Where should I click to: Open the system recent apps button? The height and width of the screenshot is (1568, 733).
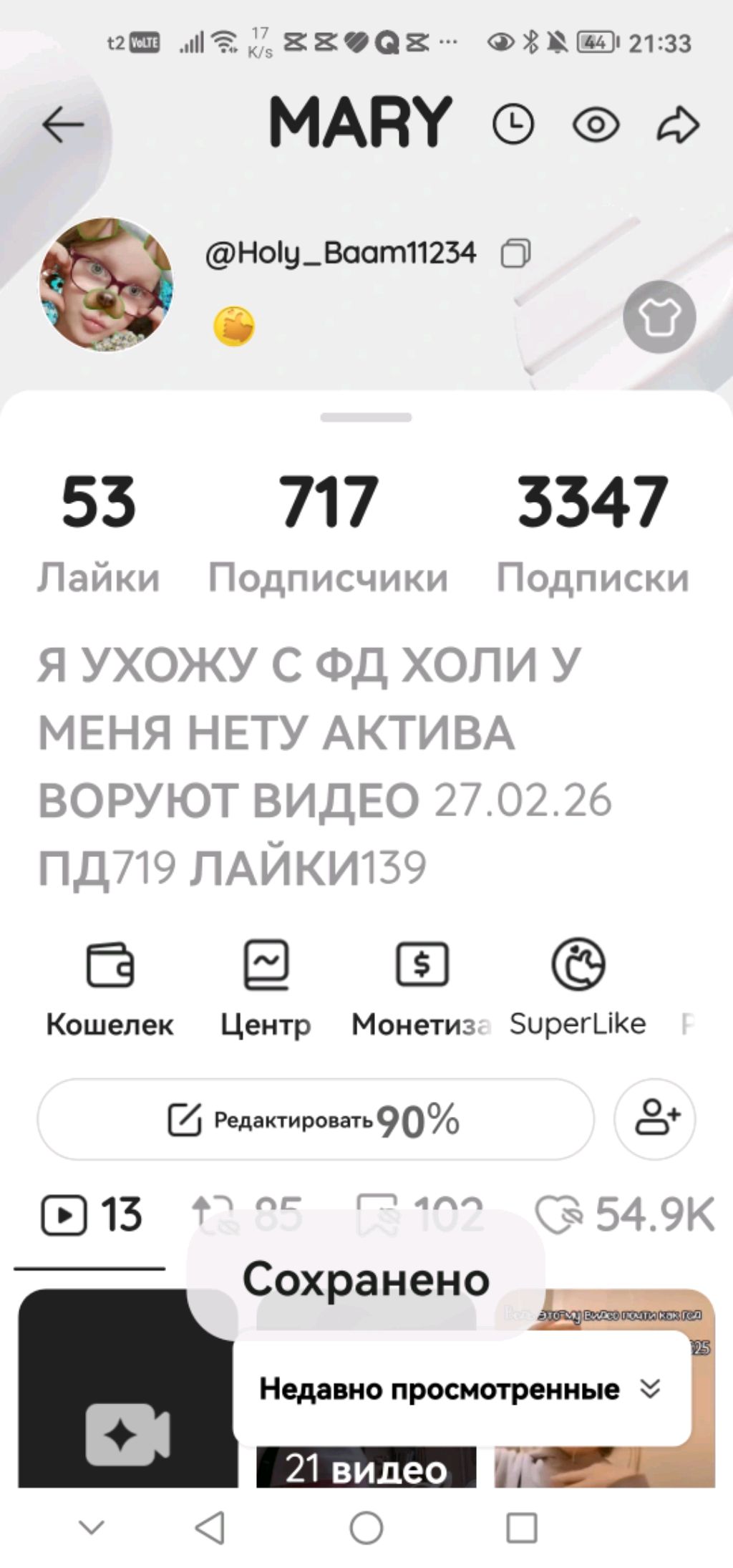[522, 1528]
